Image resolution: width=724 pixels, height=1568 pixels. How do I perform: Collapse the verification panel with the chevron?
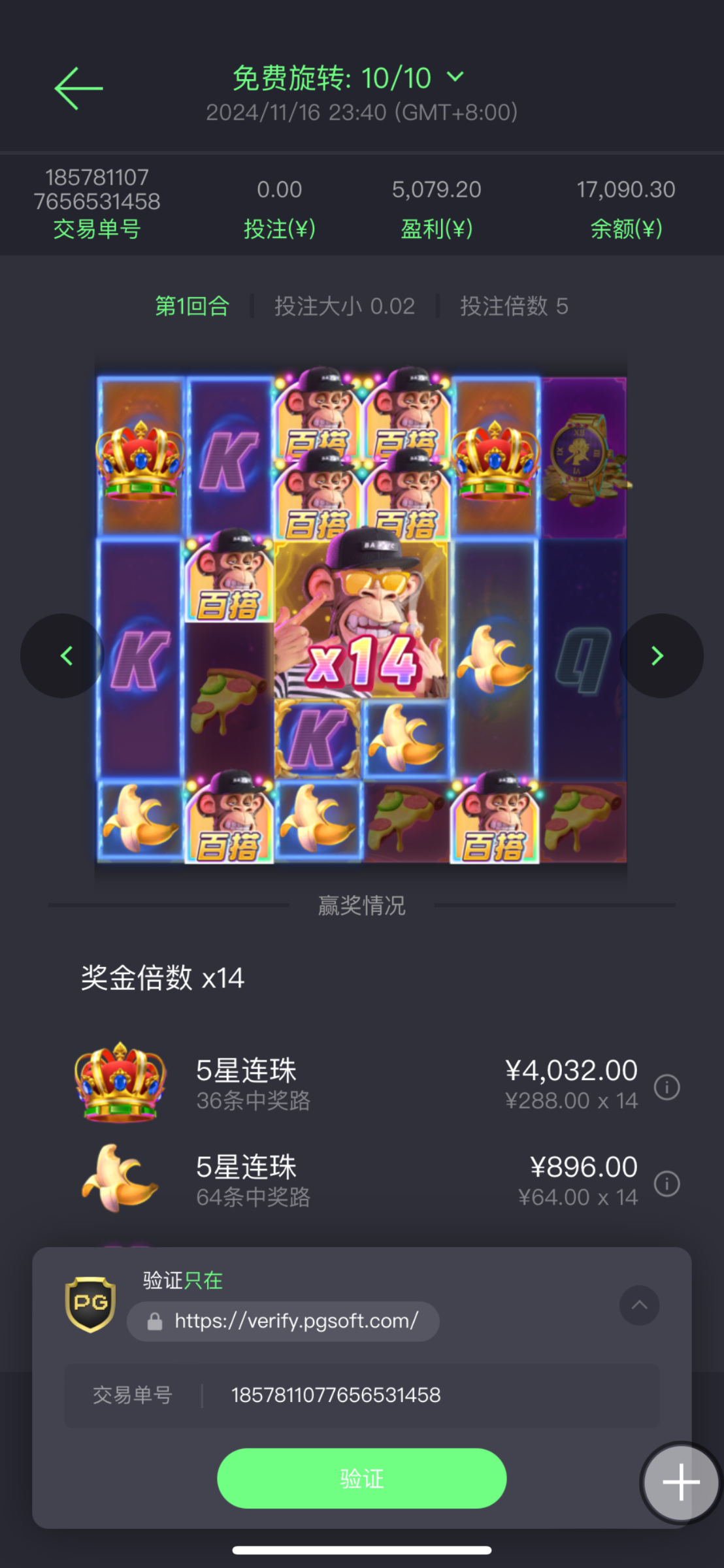pyautogui.click(x=639, y=1305)
